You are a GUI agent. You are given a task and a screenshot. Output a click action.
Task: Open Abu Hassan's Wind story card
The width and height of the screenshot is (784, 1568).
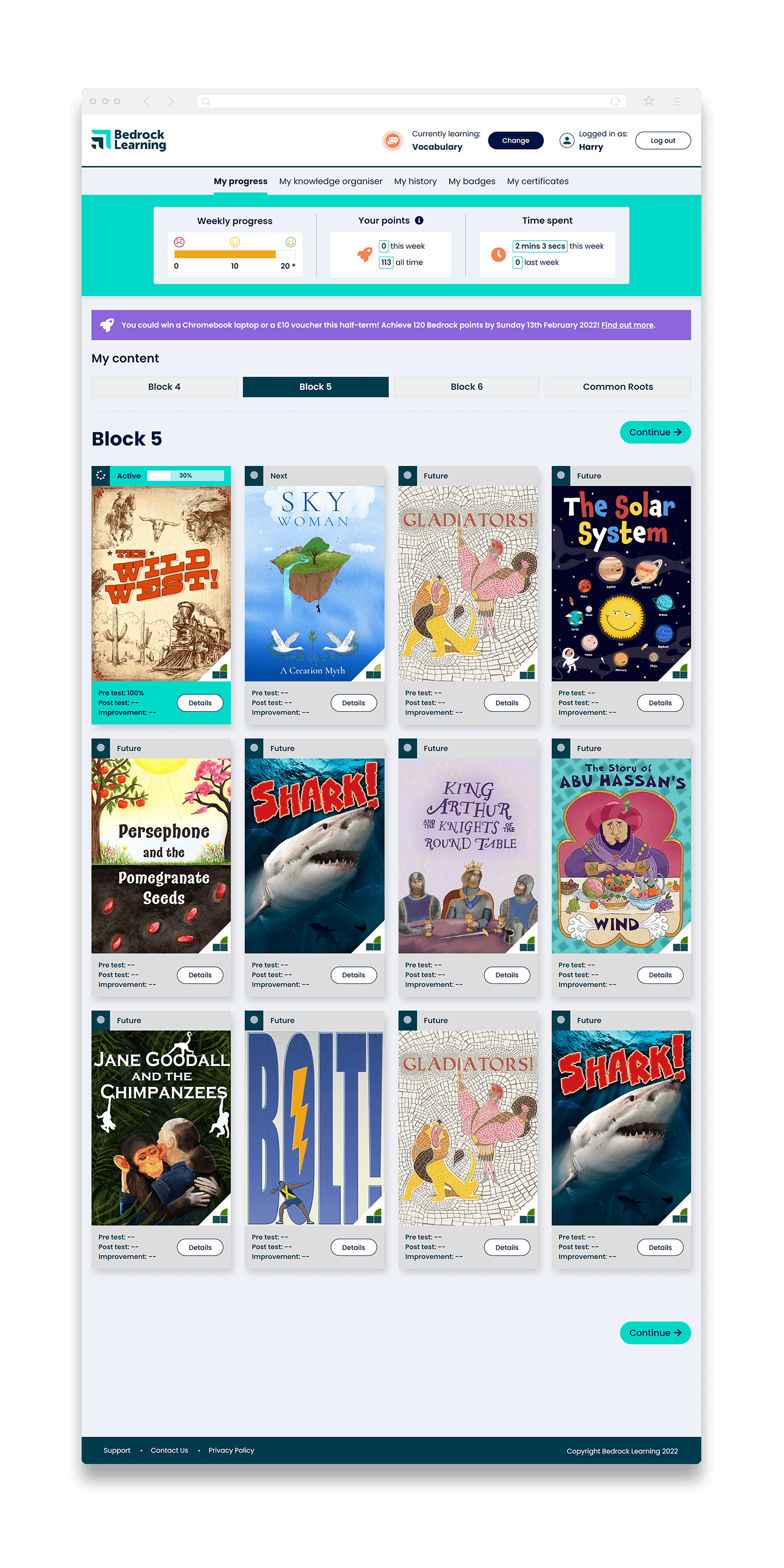coord(621,855)
